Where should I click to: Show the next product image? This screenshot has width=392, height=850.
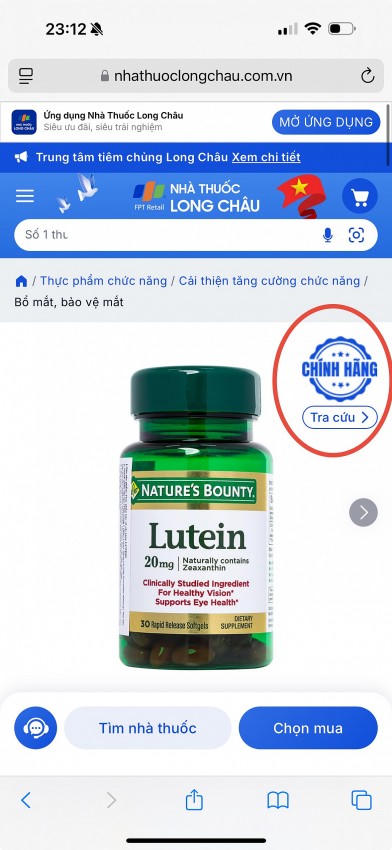point(363,512)
